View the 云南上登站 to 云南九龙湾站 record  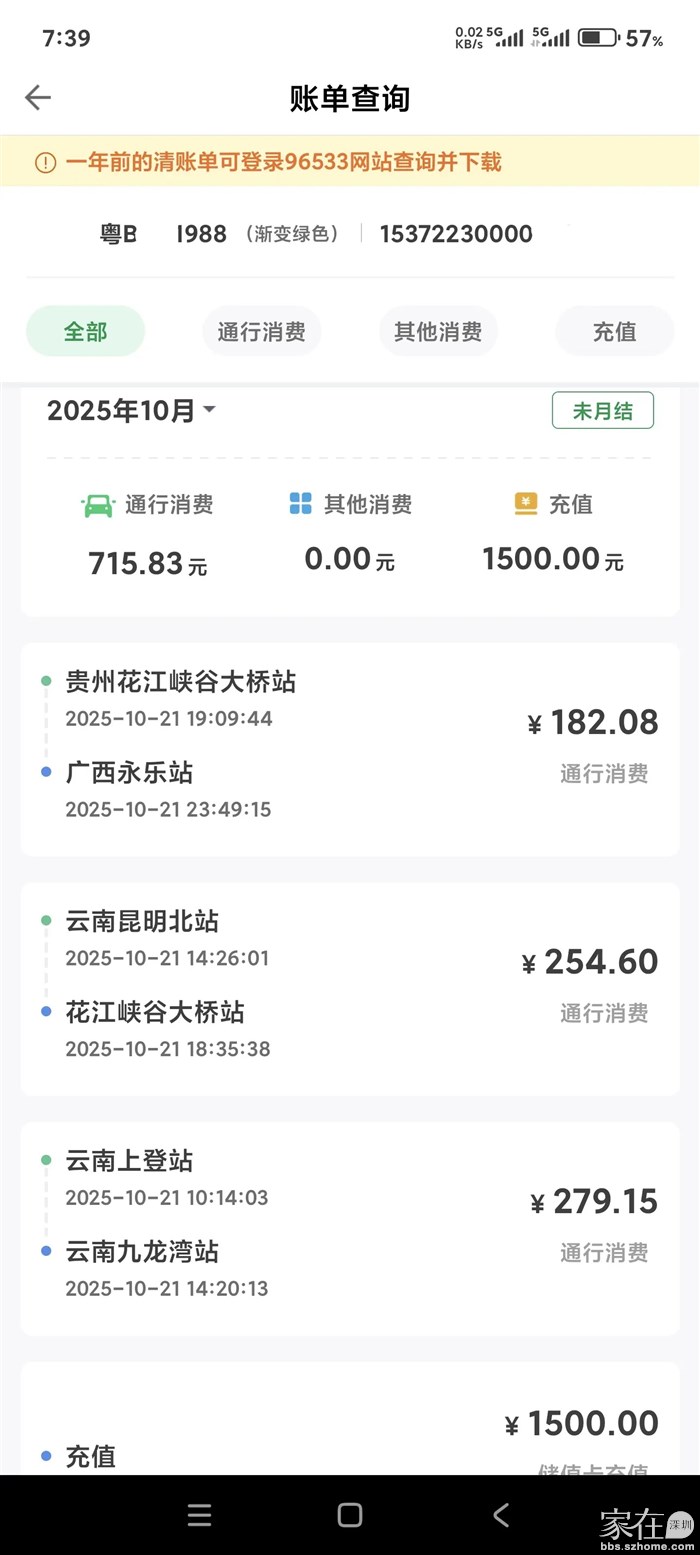pyautogui.click(x=350, y=1228)
